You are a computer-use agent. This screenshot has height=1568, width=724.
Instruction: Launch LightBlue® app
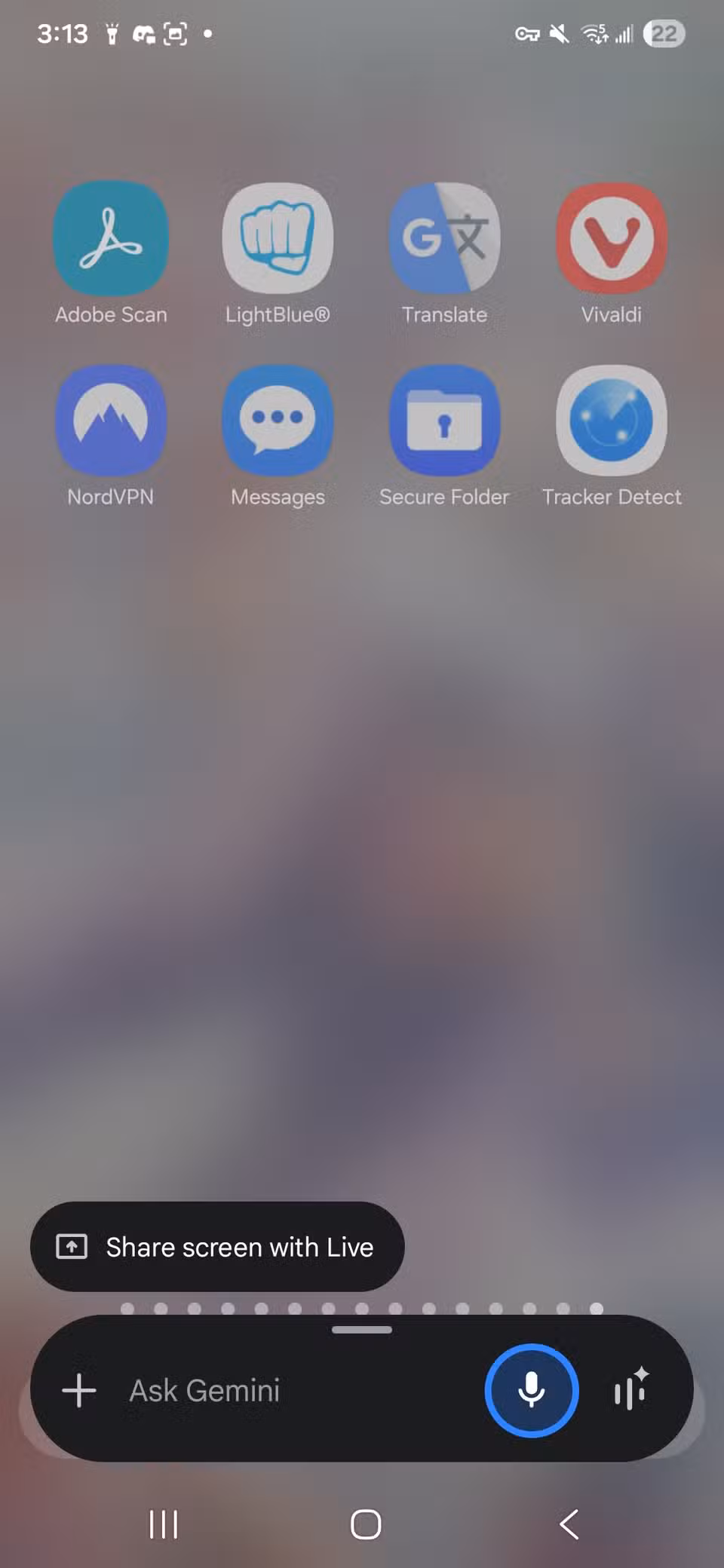tap(278, 238)
